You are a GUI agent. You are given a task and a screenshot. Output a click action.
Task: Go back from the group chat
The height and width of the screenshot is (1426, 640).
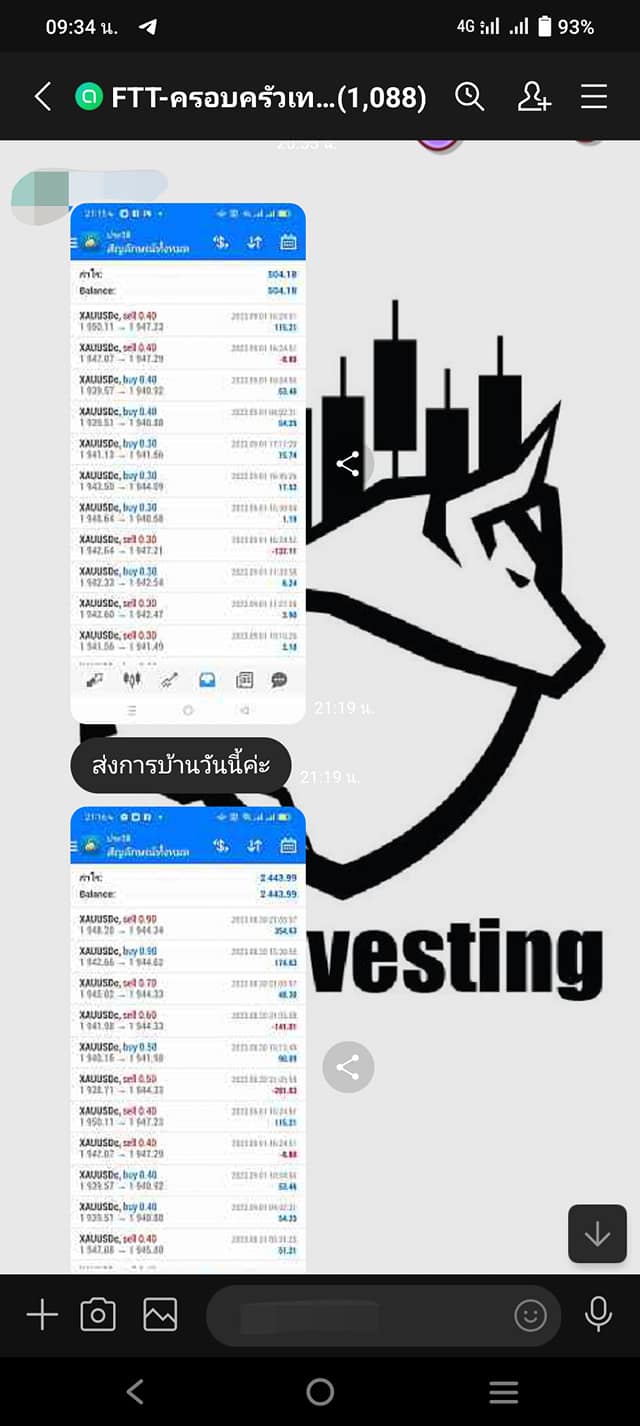(x=42, y=96)
